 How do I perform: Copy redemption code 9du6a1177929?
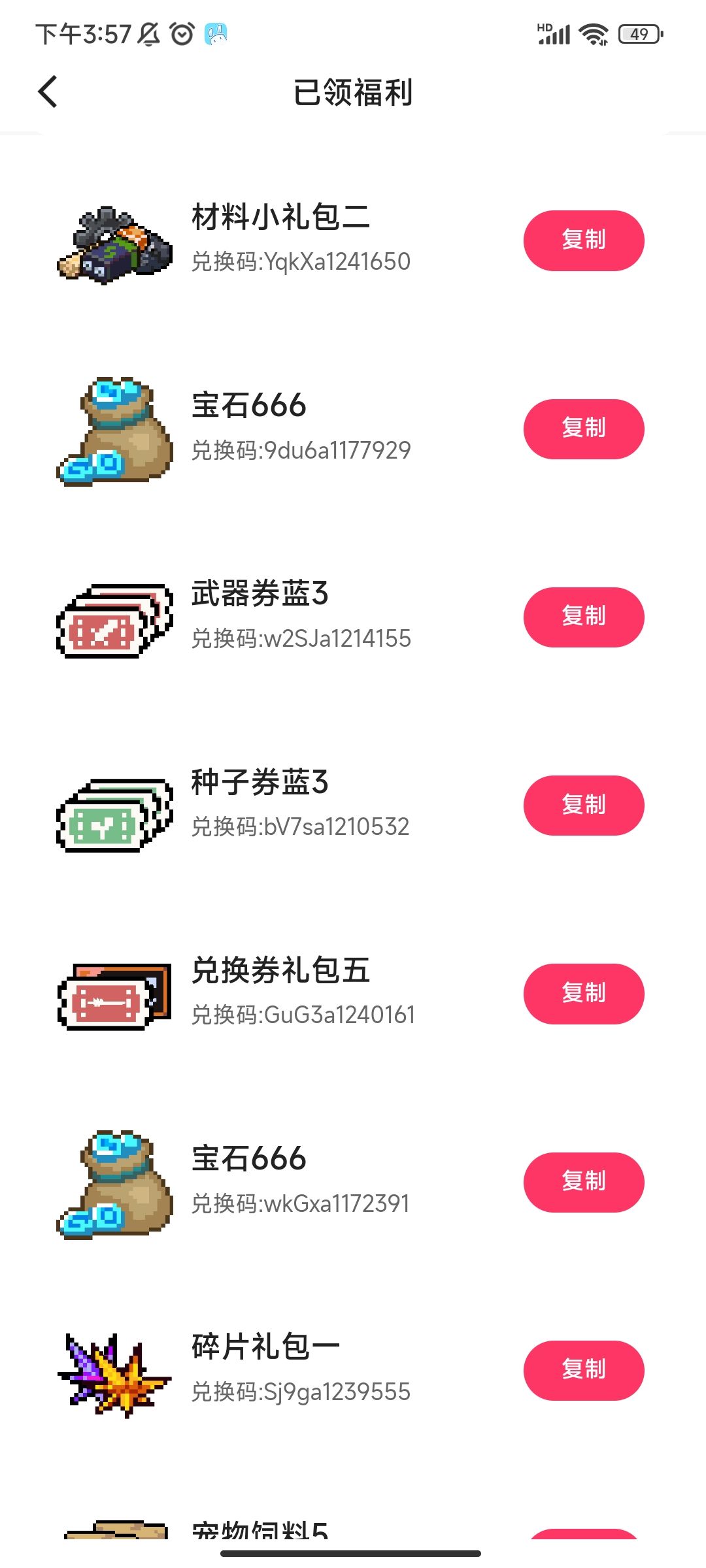click(583, 429)
